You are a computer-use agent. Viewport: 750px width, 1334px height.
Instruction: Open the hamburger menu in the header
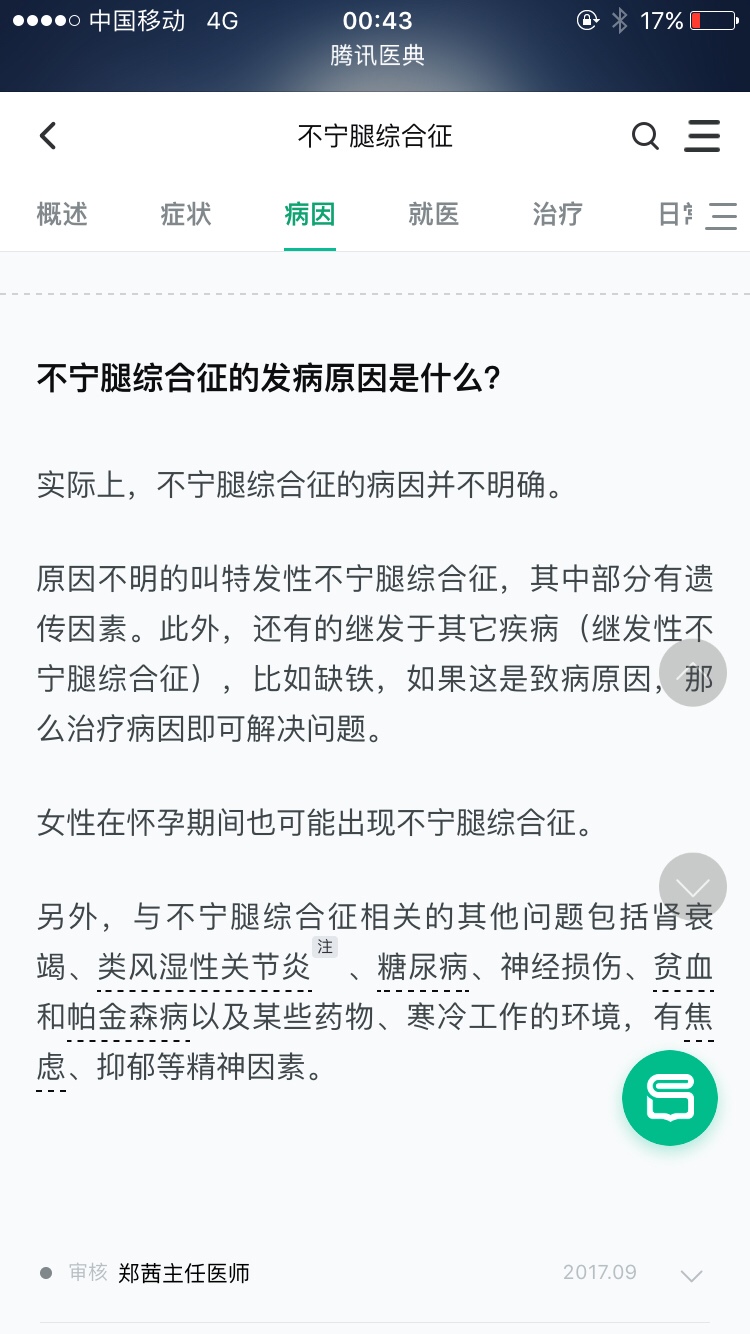click(702, 136)
